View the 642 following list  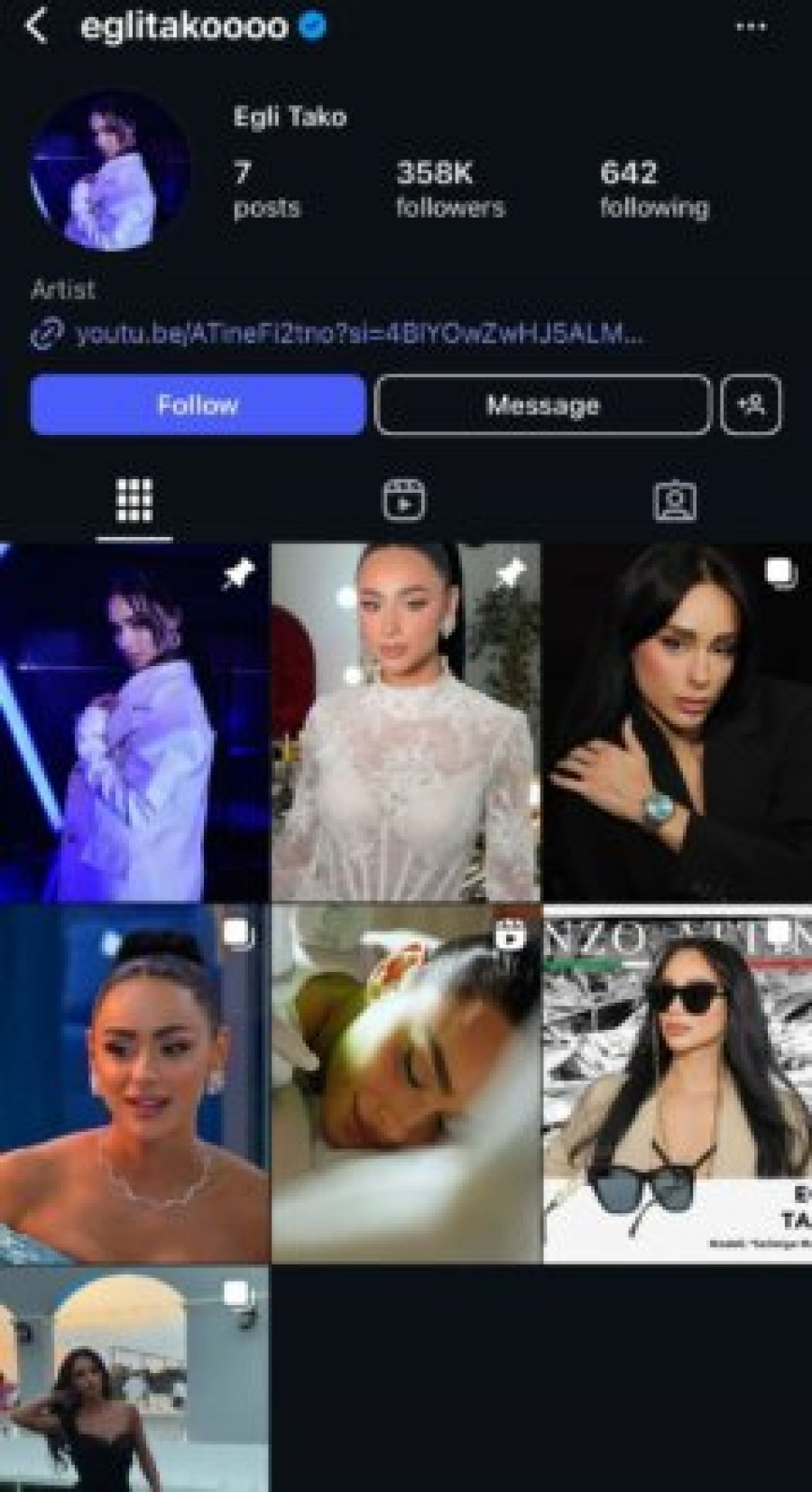[x=654, y=189]
